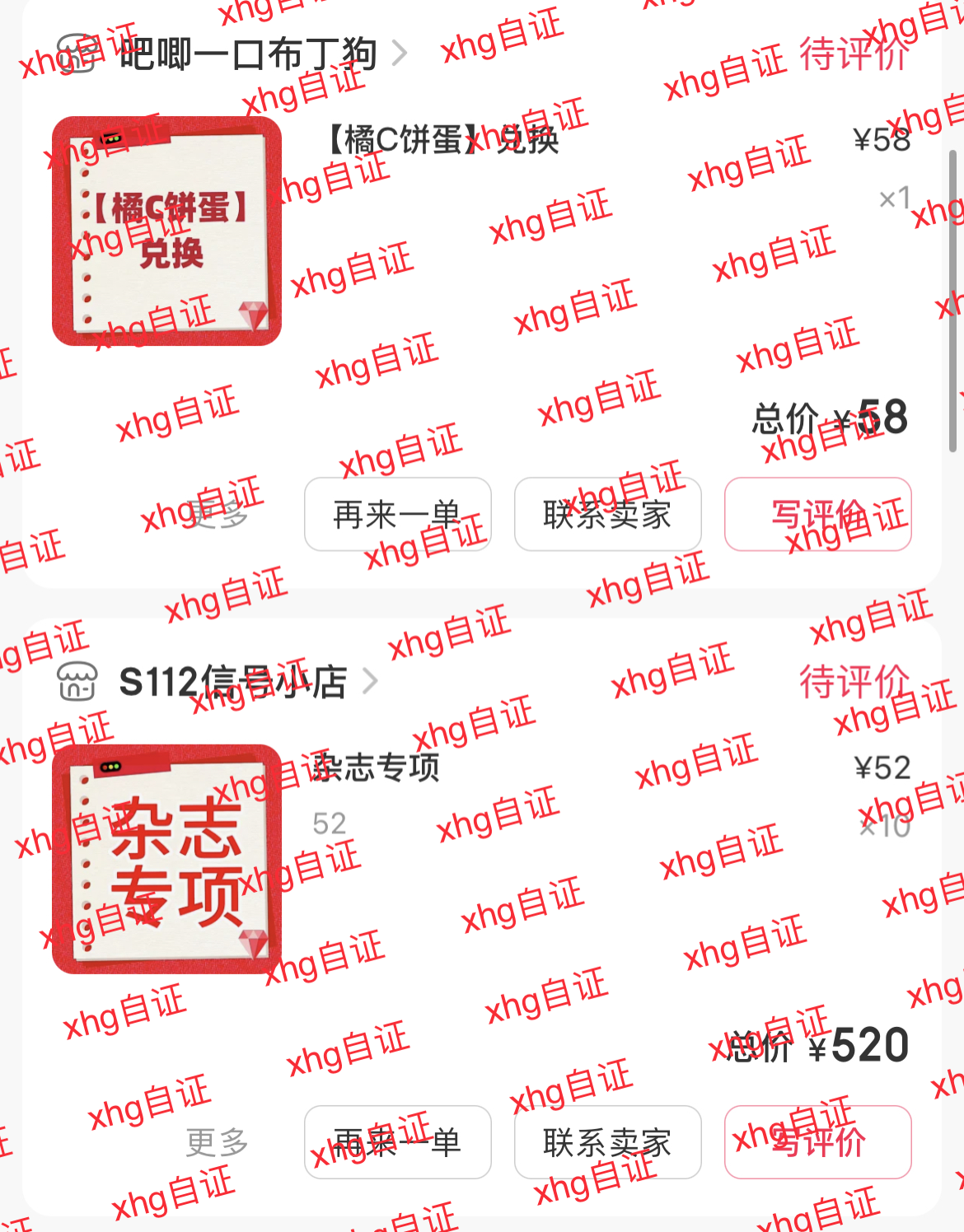The height and width of the screenshot is (1232, 964).
Task: Open the 吧唧一口布丁狗 shop page
Action: (x=247, y=54)
